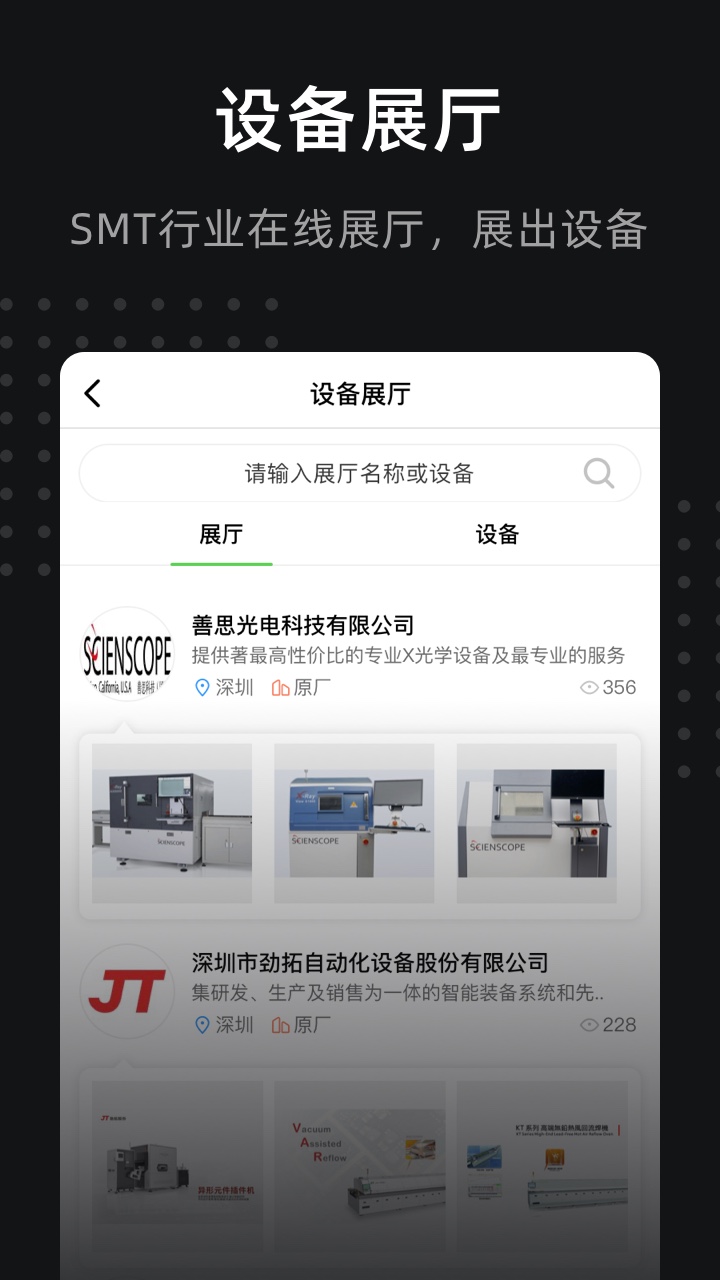720x1280 pixels.
Task: Tap the back arrow to return
Action: click(92, 393)
